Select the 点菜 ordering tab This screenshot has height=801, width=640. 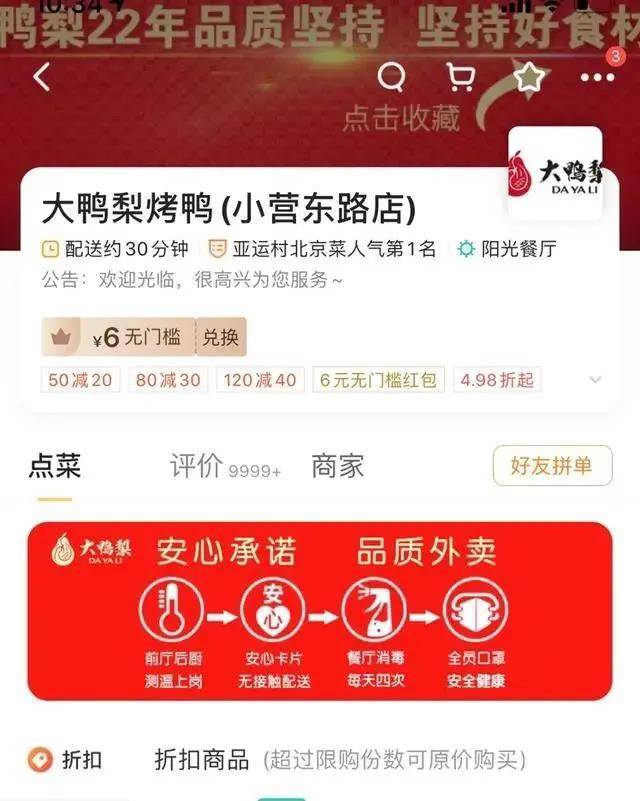[x=54, y=466]
